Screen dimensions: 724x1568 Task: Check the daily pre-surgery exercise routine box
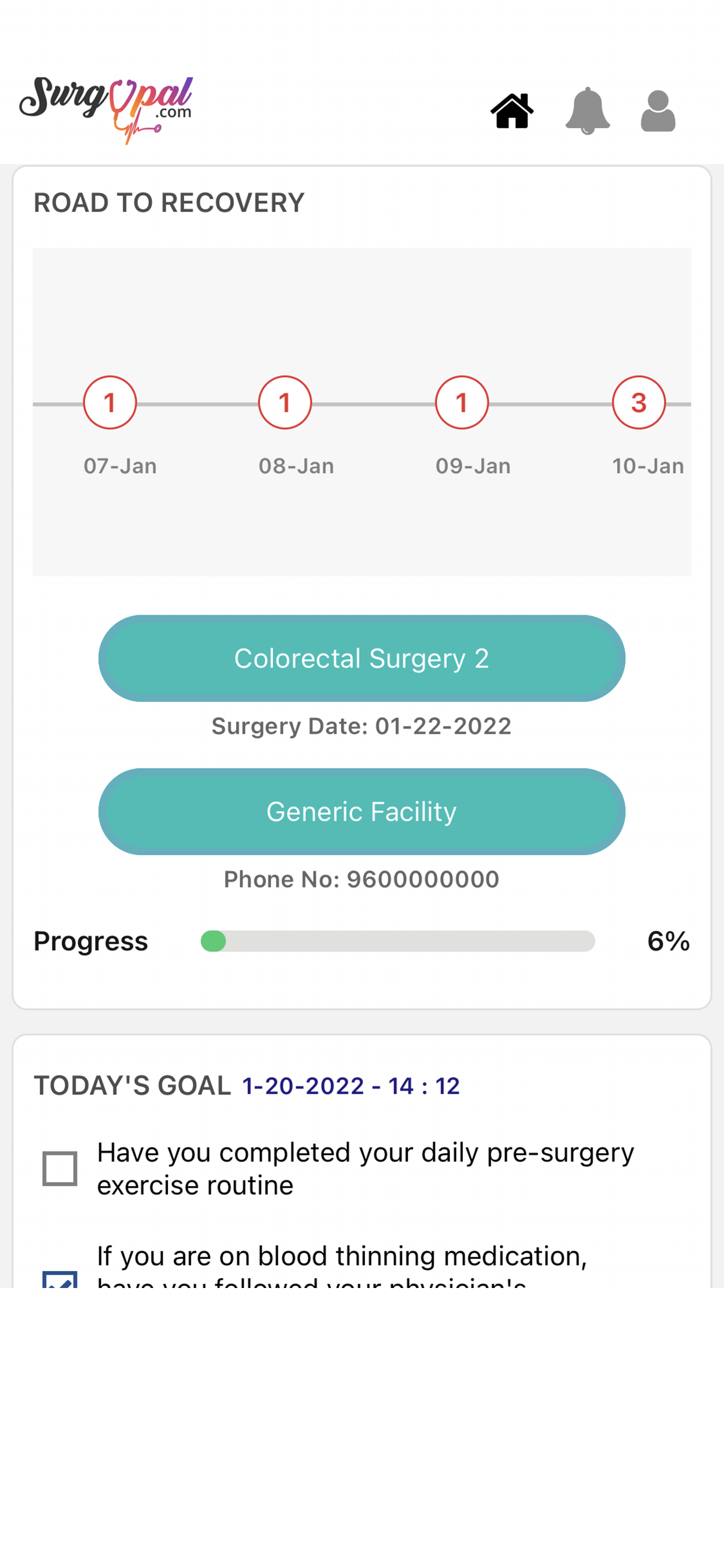click(59, 1168)
